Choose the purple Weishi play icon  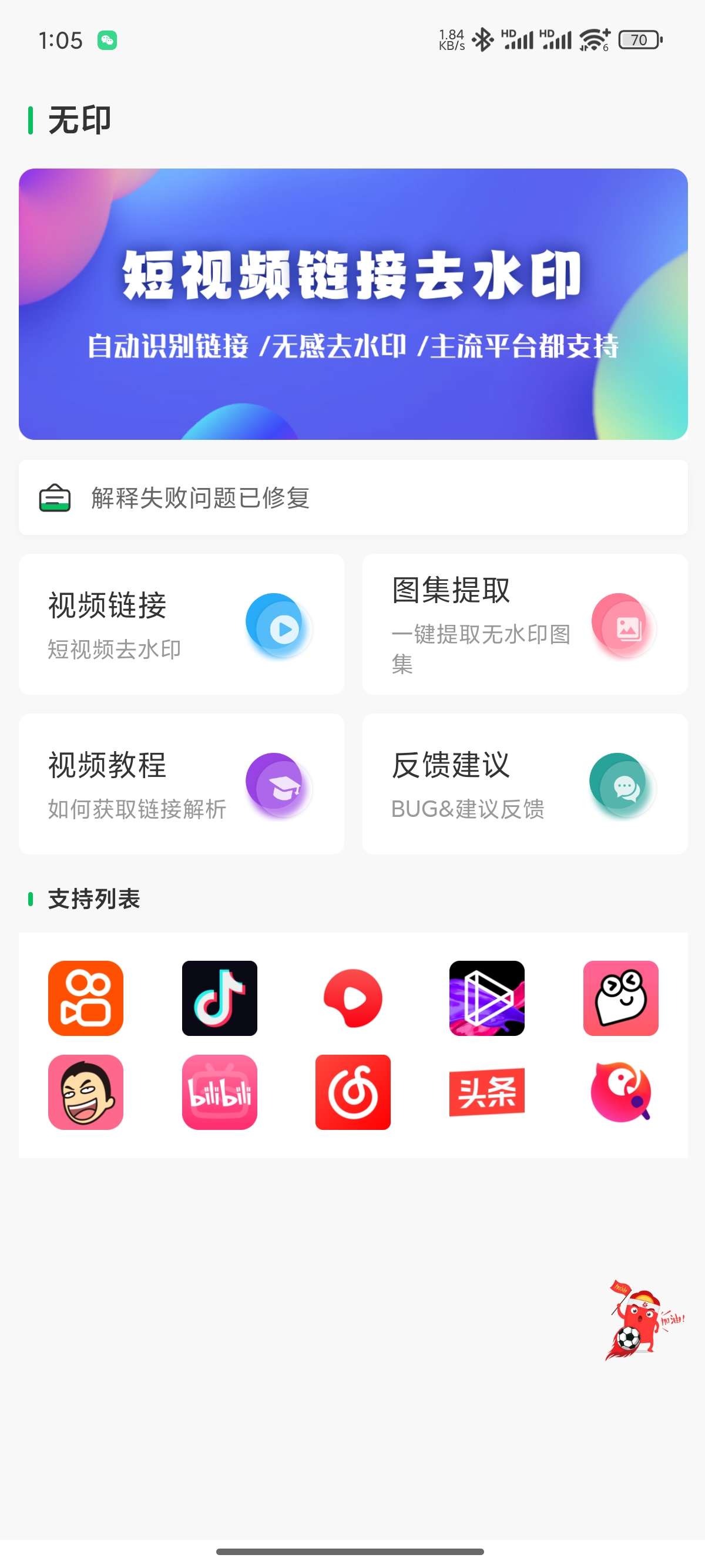(x=487, y=998)
